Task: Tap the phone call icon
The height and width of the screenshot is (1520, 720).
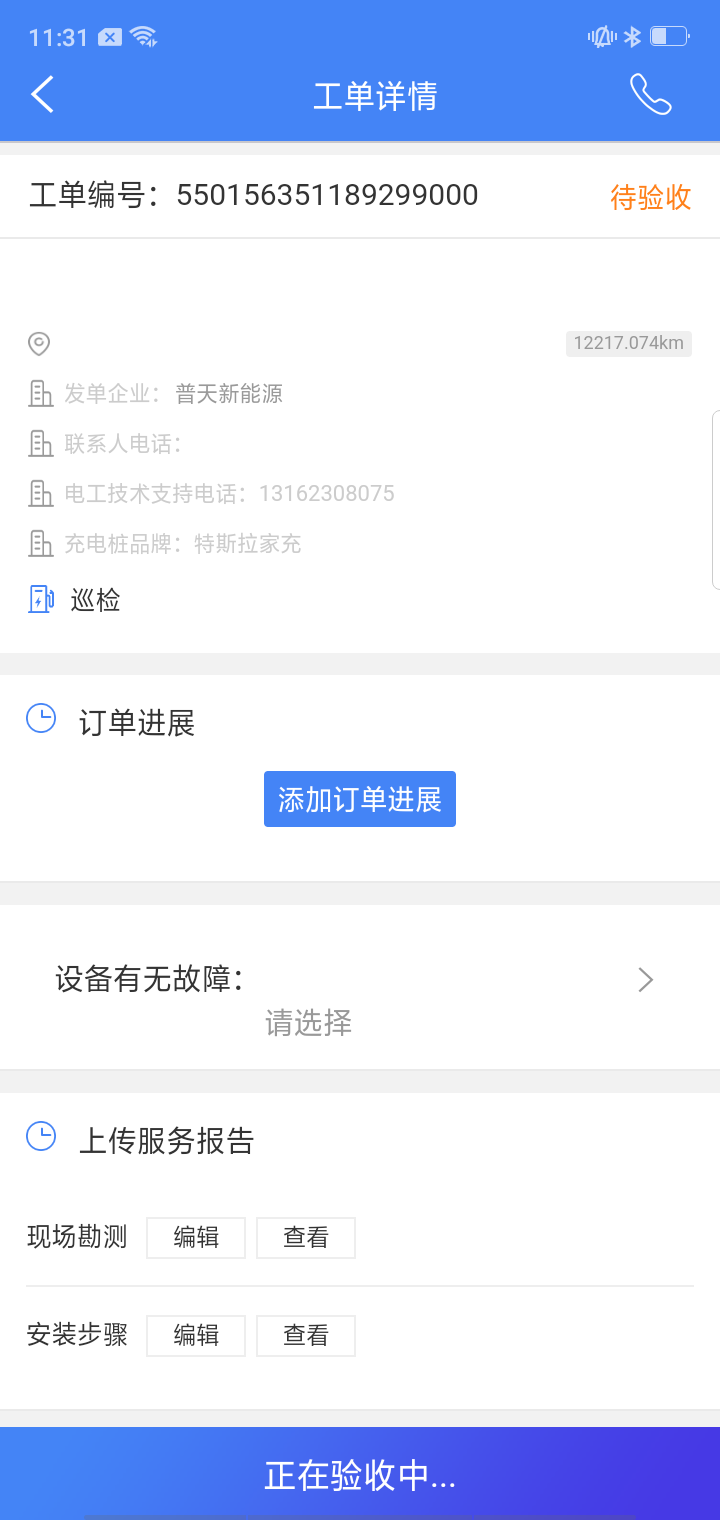Action: (x=650, y=95)
